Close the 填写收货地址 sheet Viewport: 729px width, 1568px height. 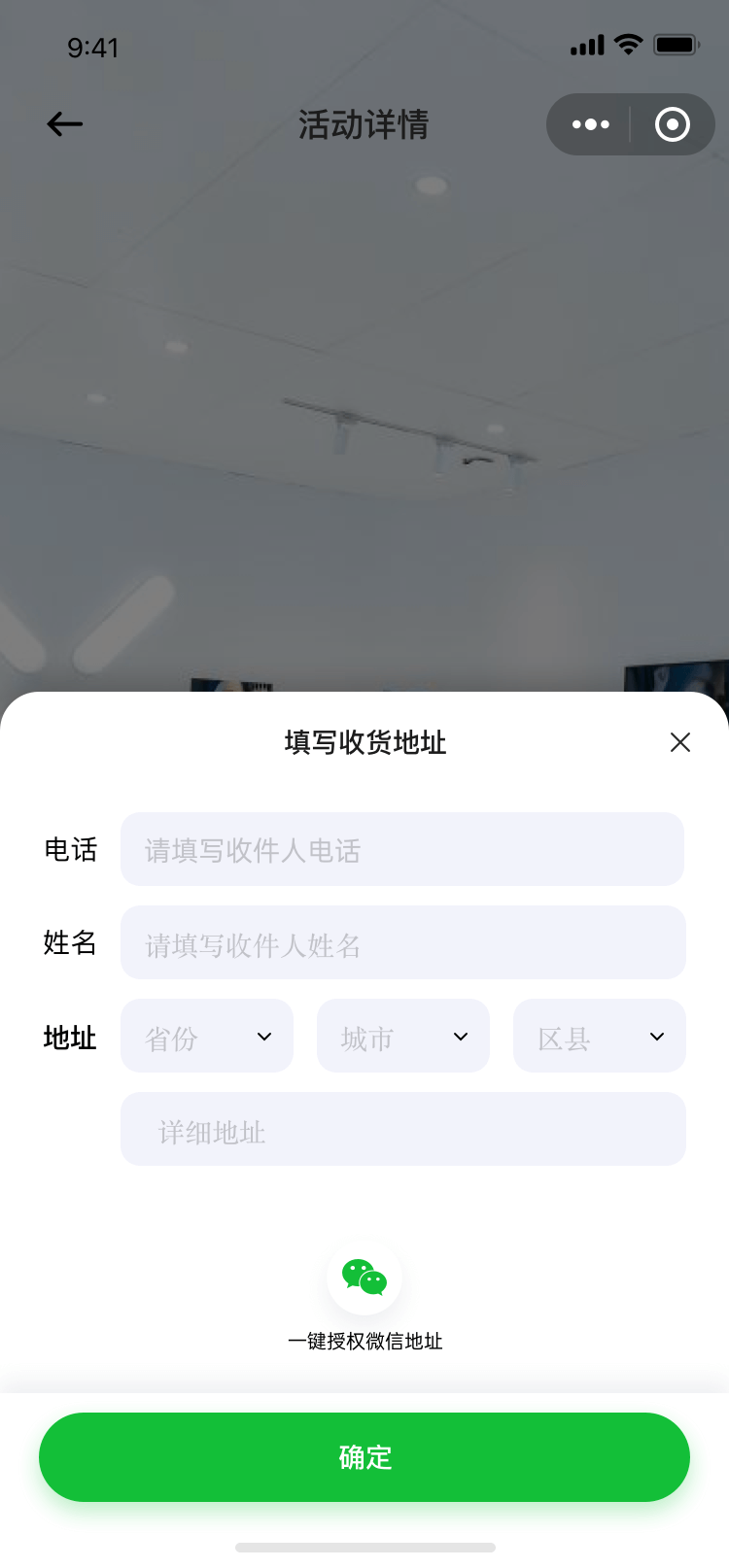tap(679, 742)
